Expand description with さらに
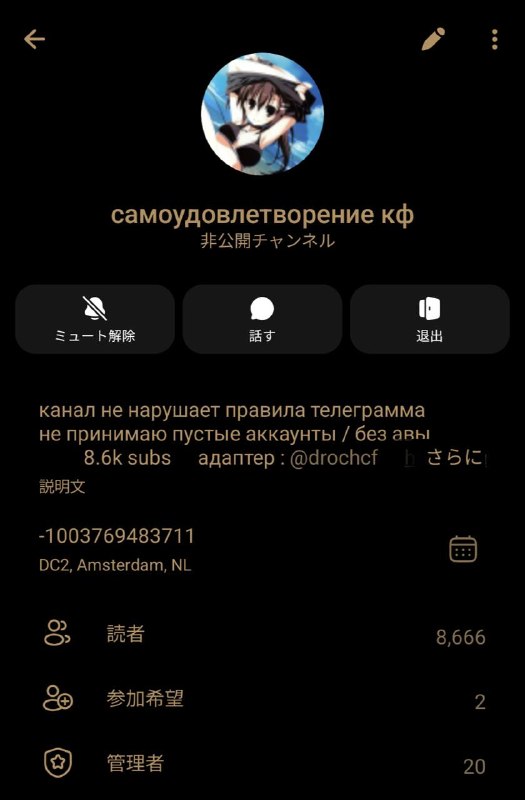The height and width of the screenshot is (800, 525). [454, 458]
